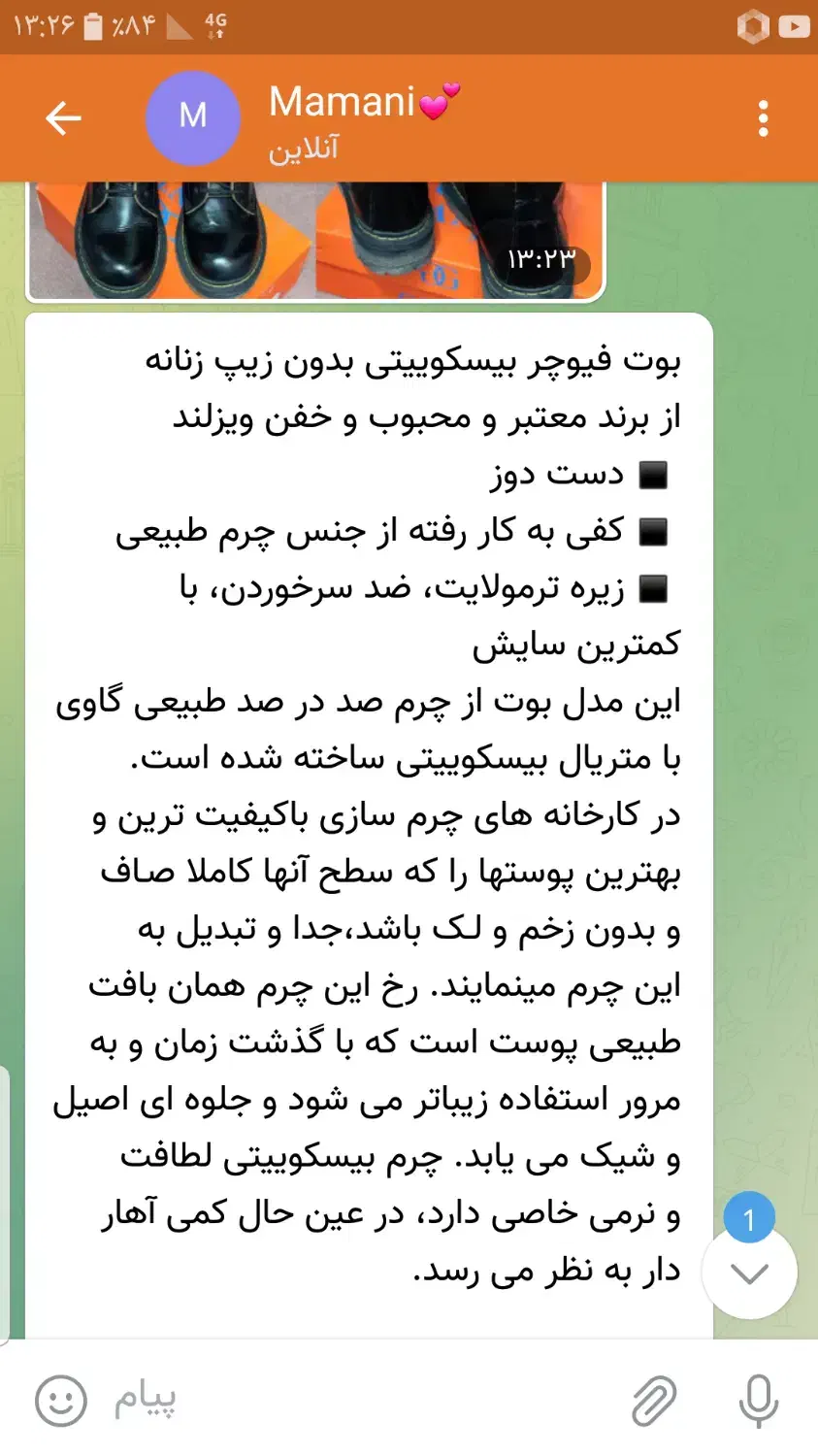Screen dimensions: 818x1456
Task: Tap the back arrow to leave chat
Action: (x=62, y=116)
